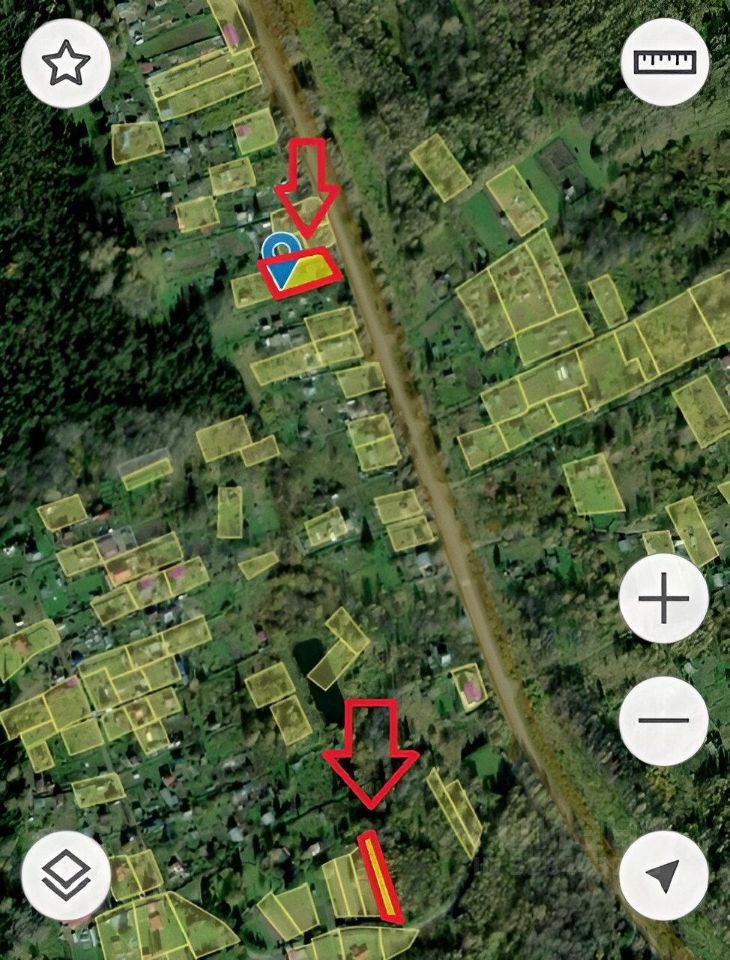
Task: Select the blue location pin marker
Action: [x=280, y=250]
